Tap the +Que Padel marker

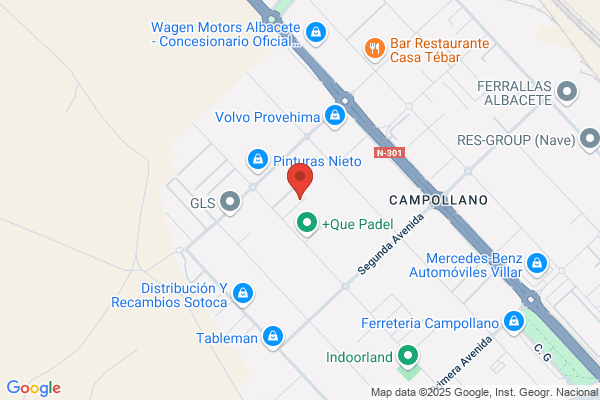click(307, 223)
